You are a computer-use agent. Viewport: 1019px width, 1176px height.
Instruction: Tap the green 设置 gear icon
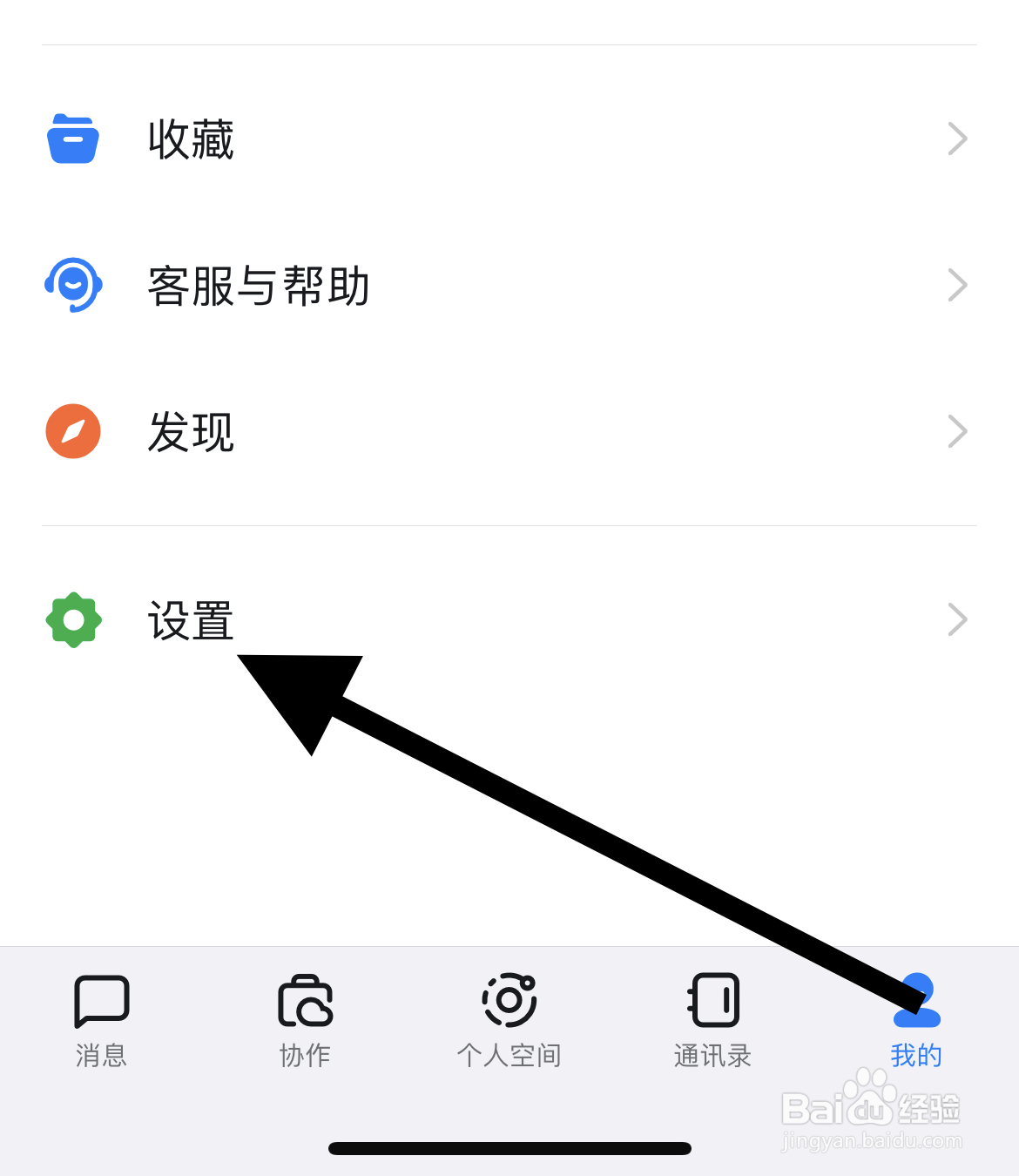tap(73, 619)
